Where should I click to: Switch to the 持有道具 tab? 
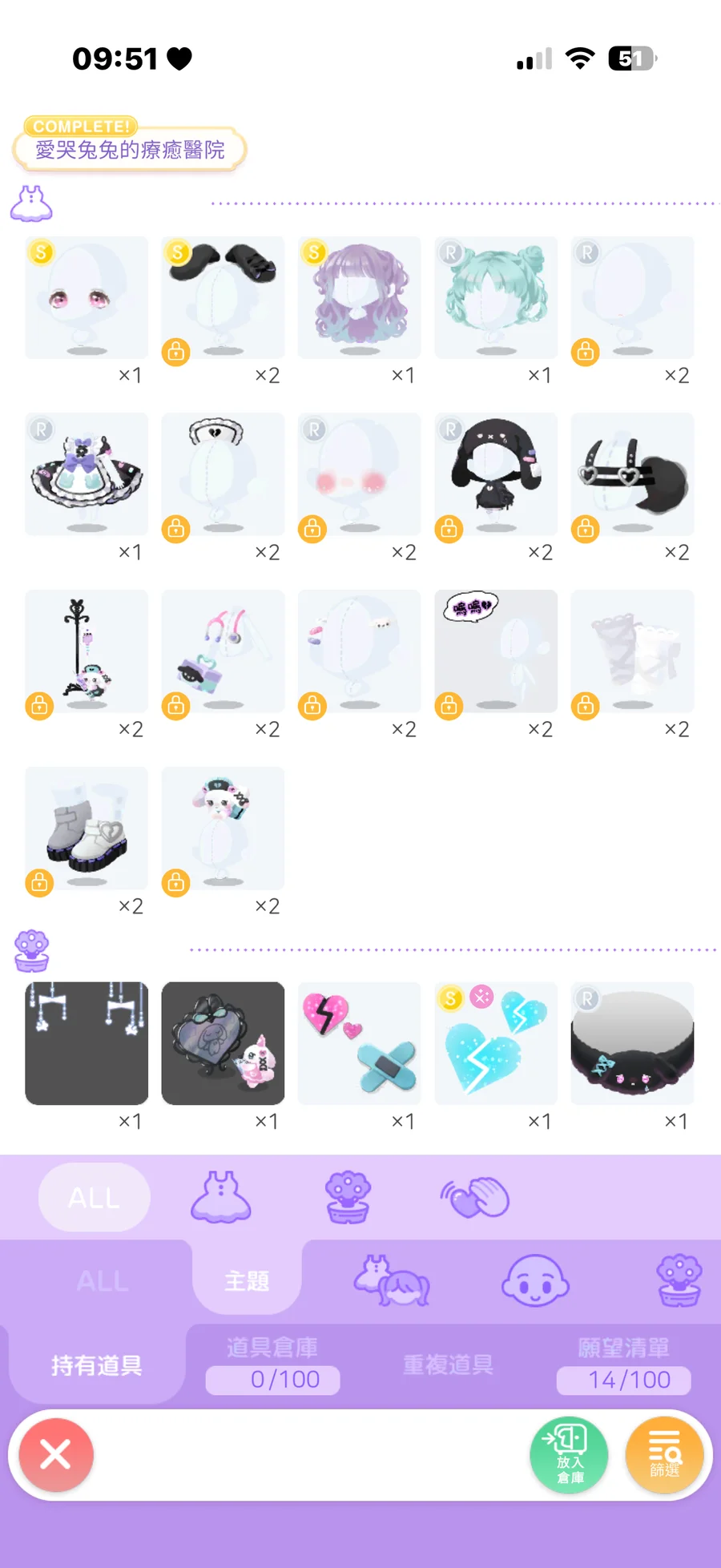(x=97, y=1364)
